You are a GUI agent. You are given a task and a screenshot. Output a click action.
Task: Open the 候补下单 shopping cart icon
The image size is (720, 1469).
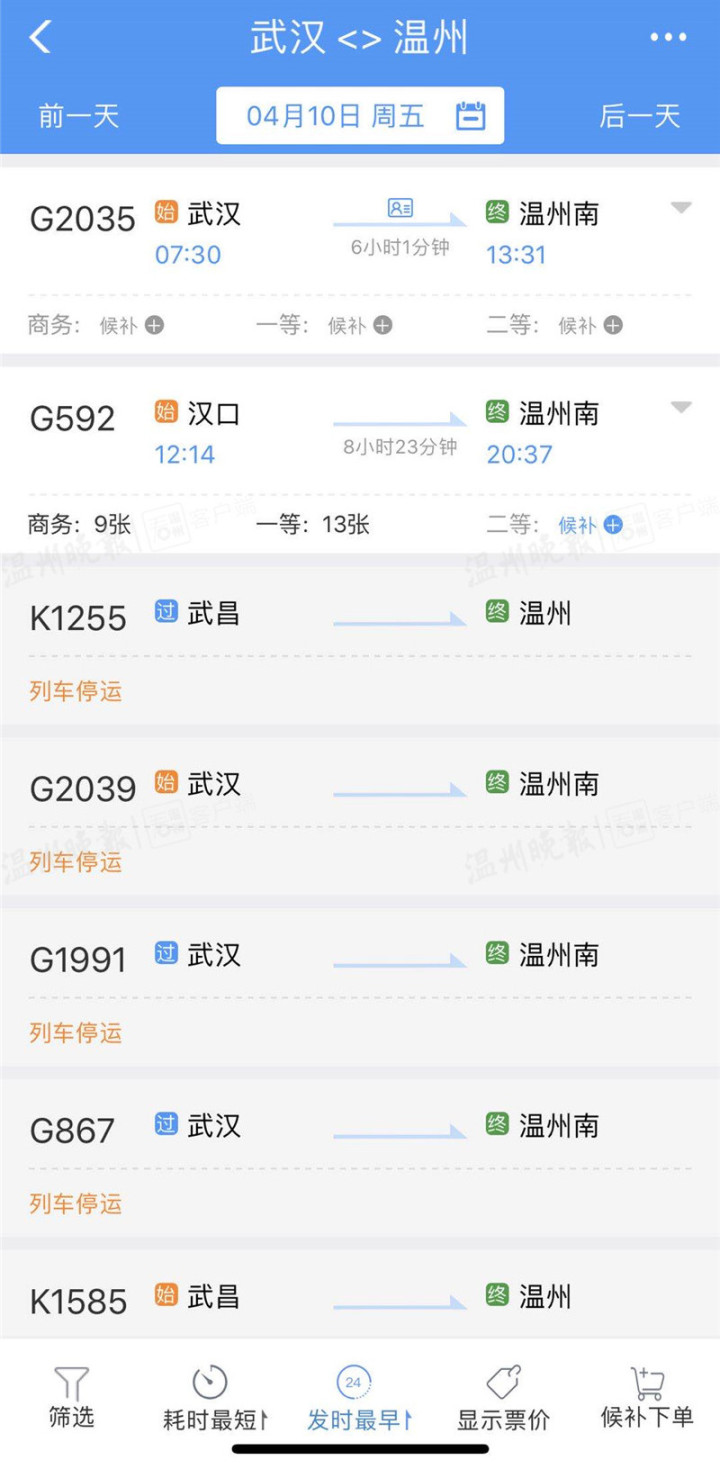point(647,1383)
